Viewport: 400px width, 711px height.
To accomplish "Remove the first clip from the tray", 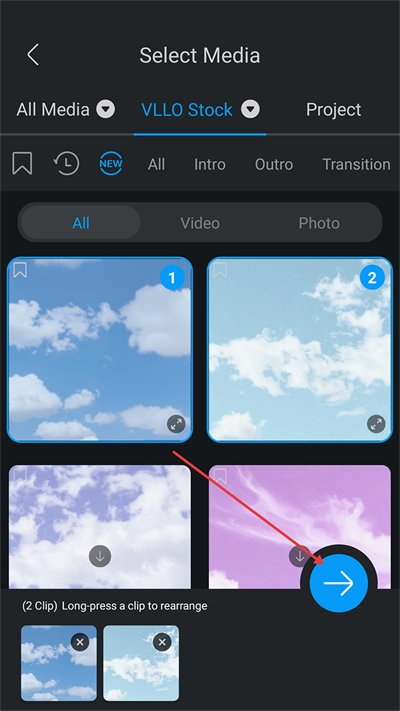I will [80, 642].
